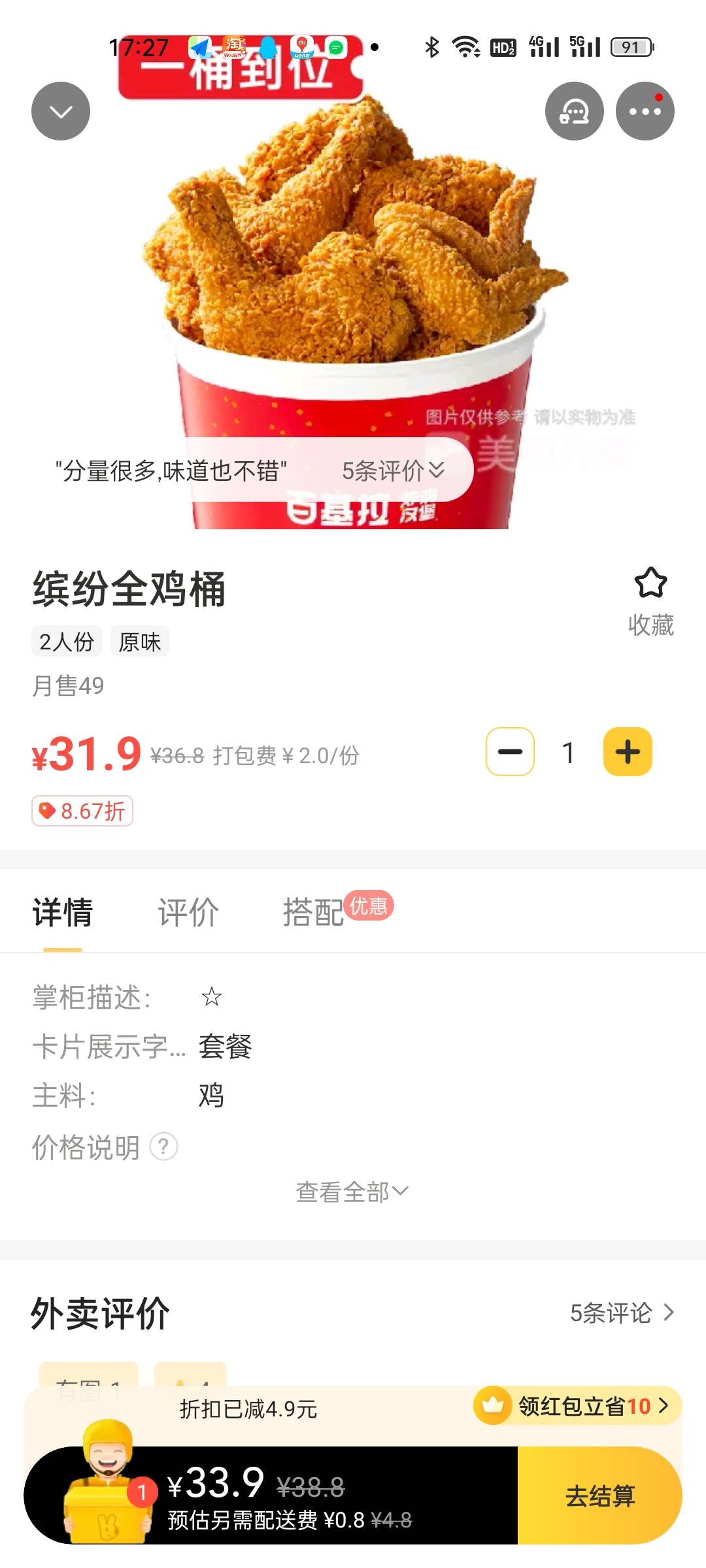
Task: Add item to 收藏 favorites
Action: click(650, 601)
